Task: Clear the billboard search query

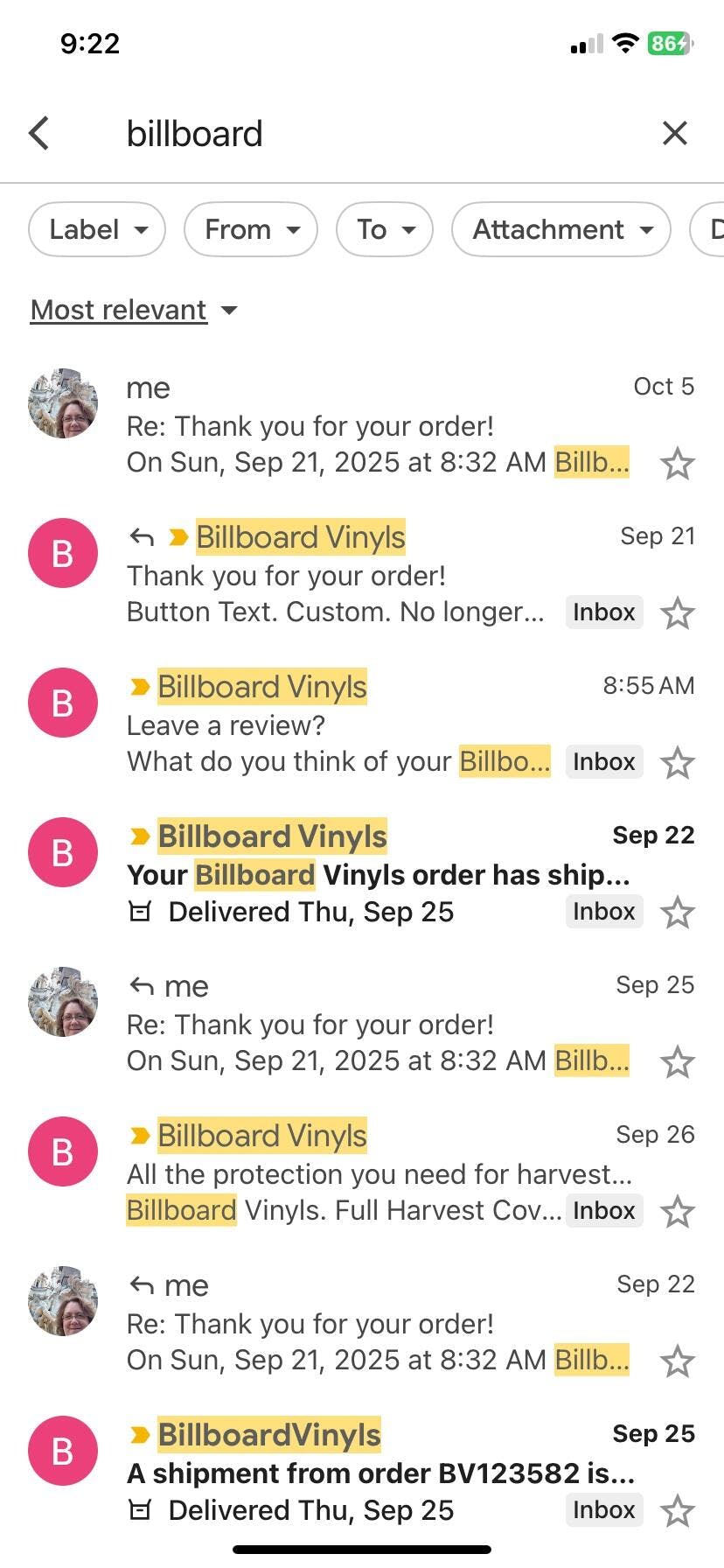Action: click(674, 134)
